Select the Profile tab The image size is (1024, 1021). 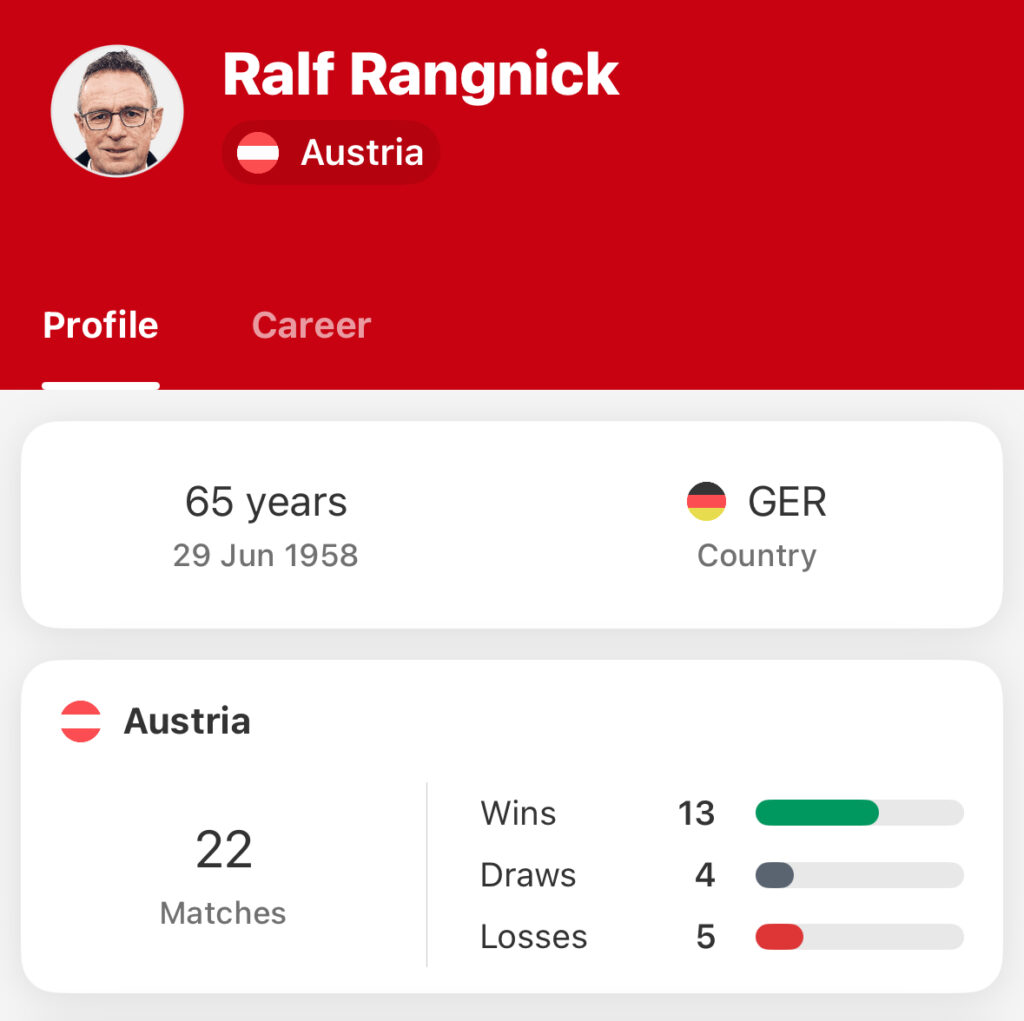click(100, 326)
